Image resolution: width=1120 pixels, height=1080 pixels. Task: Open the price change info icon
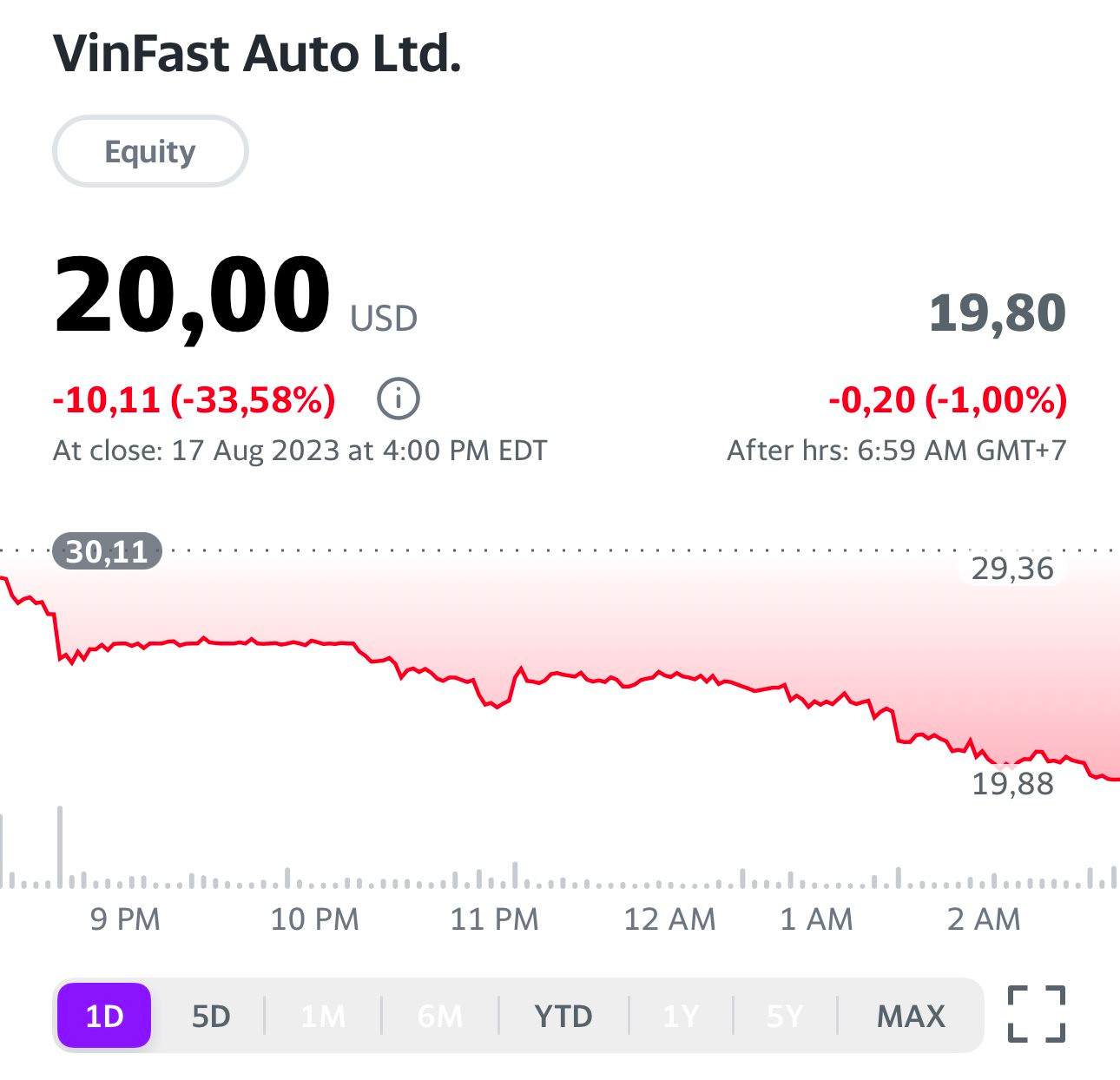398,399
